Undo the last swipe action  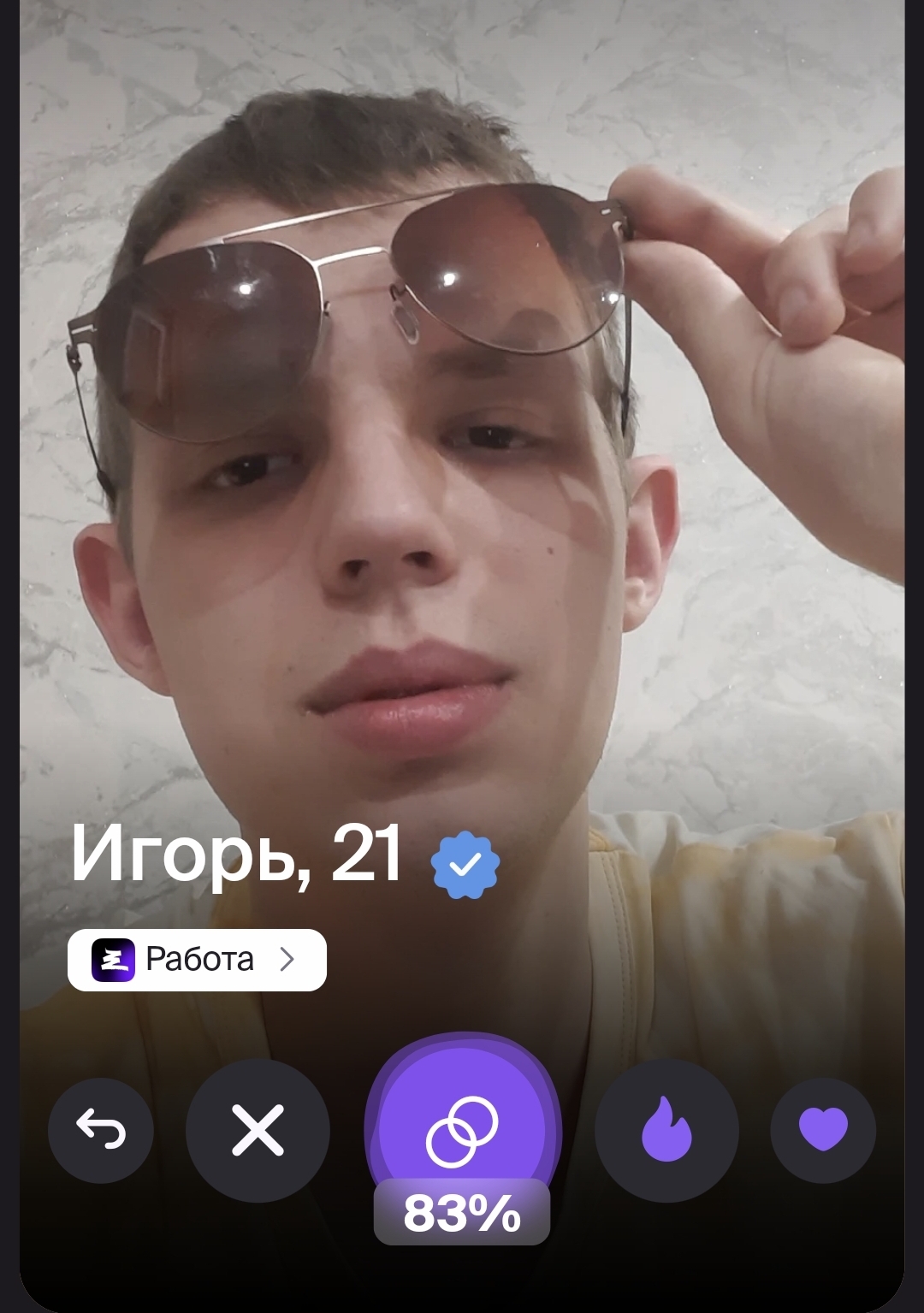click(x=101, y=1130)
